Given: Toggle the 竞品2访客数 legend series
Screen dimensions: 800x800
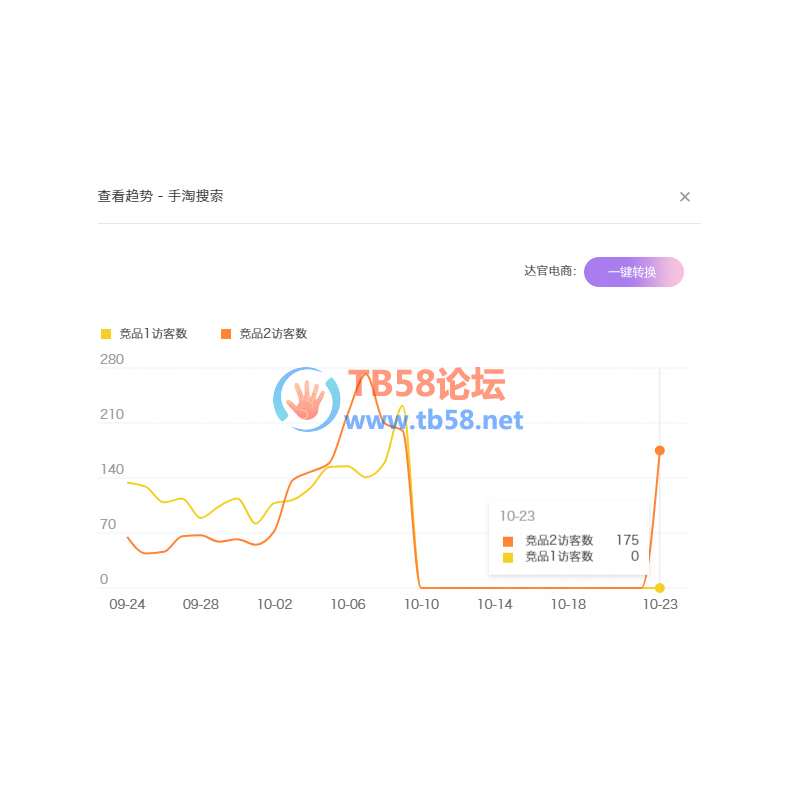Looking at the screenshot, I should pos(264,334).
